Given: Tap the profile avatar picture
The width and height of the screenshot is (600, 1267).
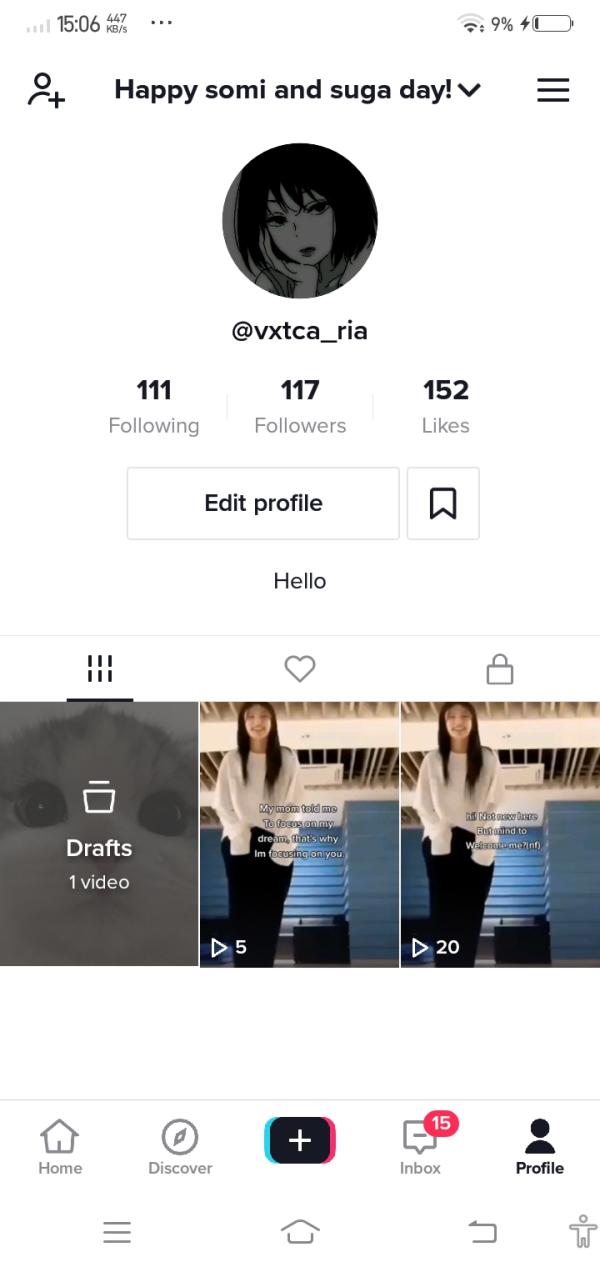Looking at the screenshot, I should 300,221.
